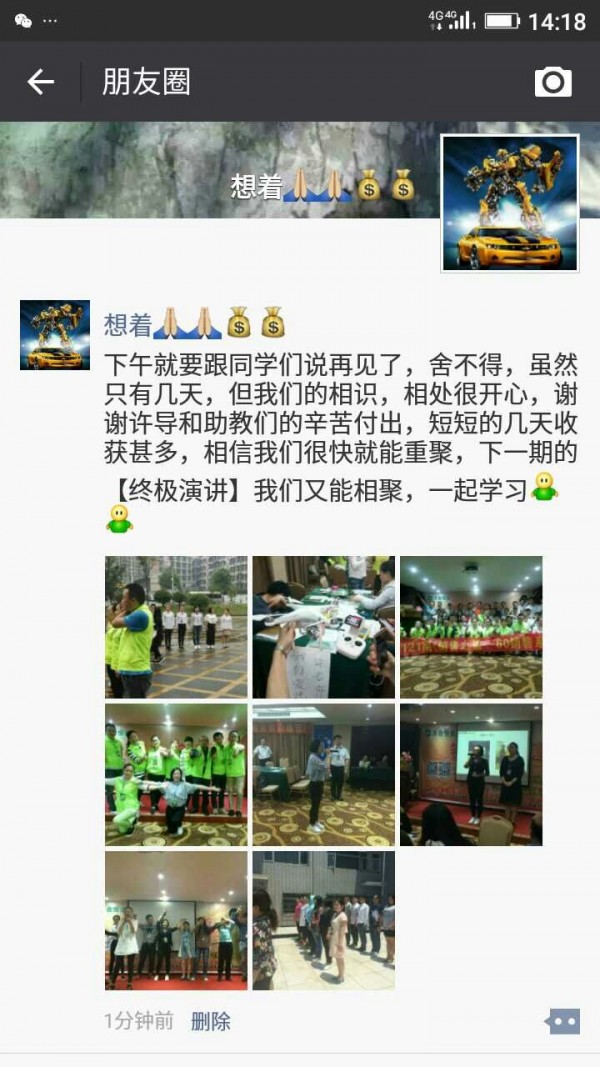Tap the poster's small avatar beside the post
The width and height of the screenshot is (600, 1067).
55,335
